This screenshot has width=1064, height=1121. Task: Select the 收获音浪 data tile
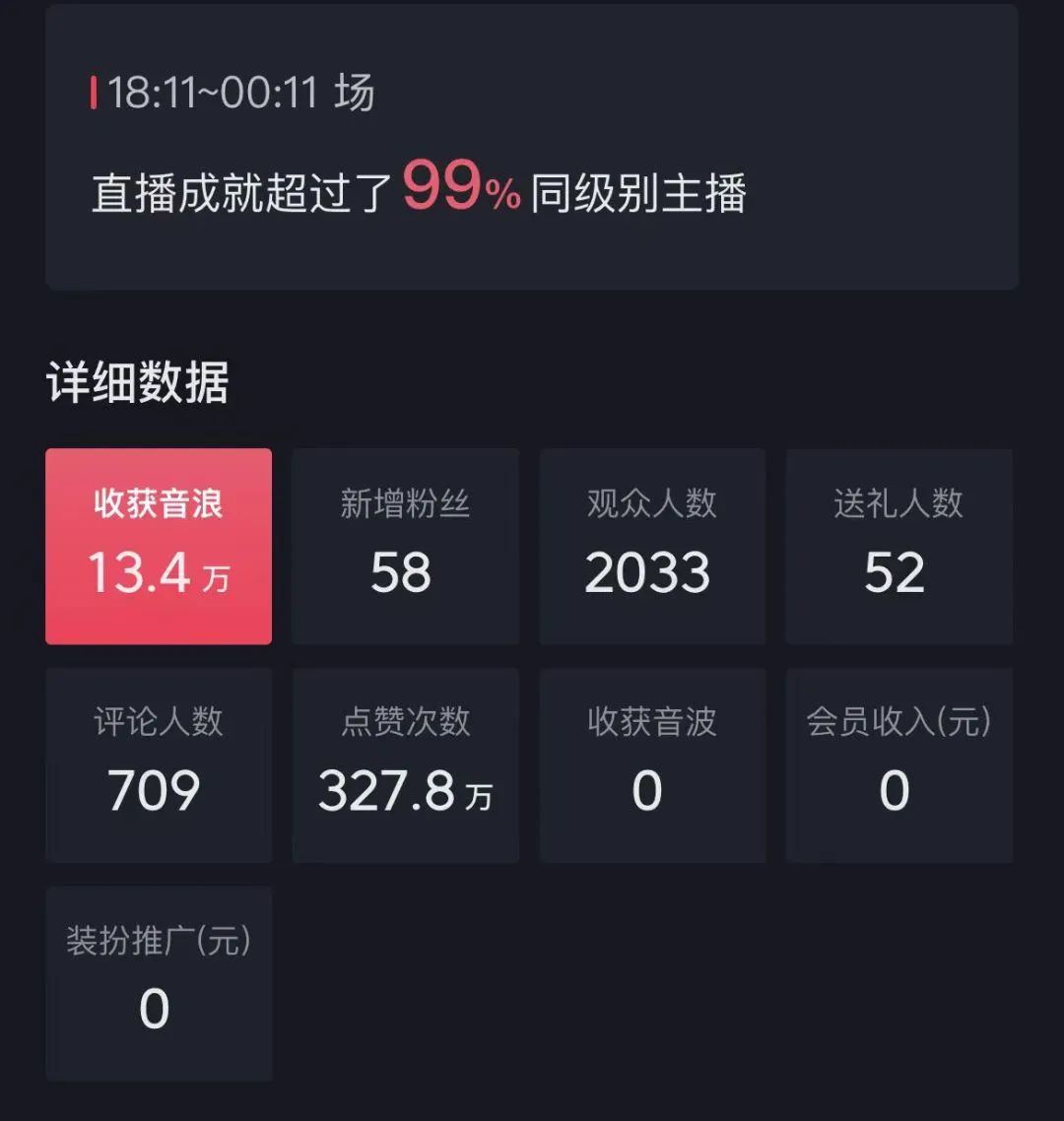click(159, 547)
